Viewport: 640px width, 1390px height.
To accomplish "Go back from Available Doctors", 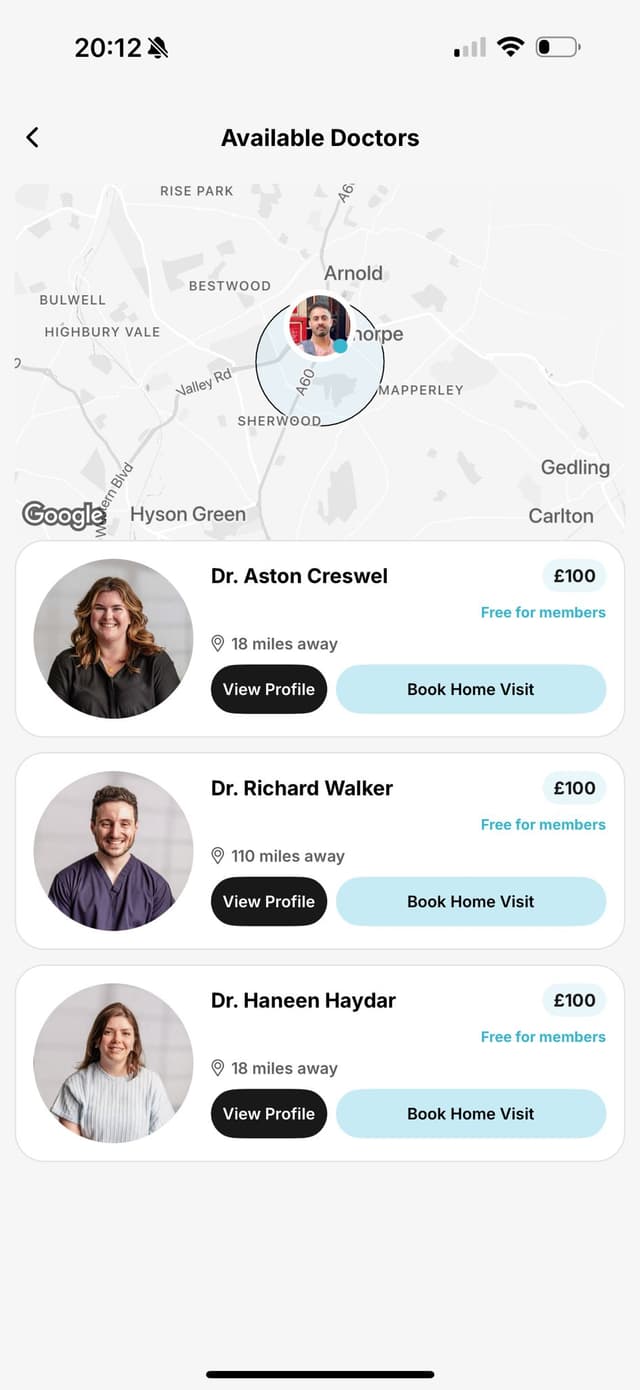I will tap(33, 138).
